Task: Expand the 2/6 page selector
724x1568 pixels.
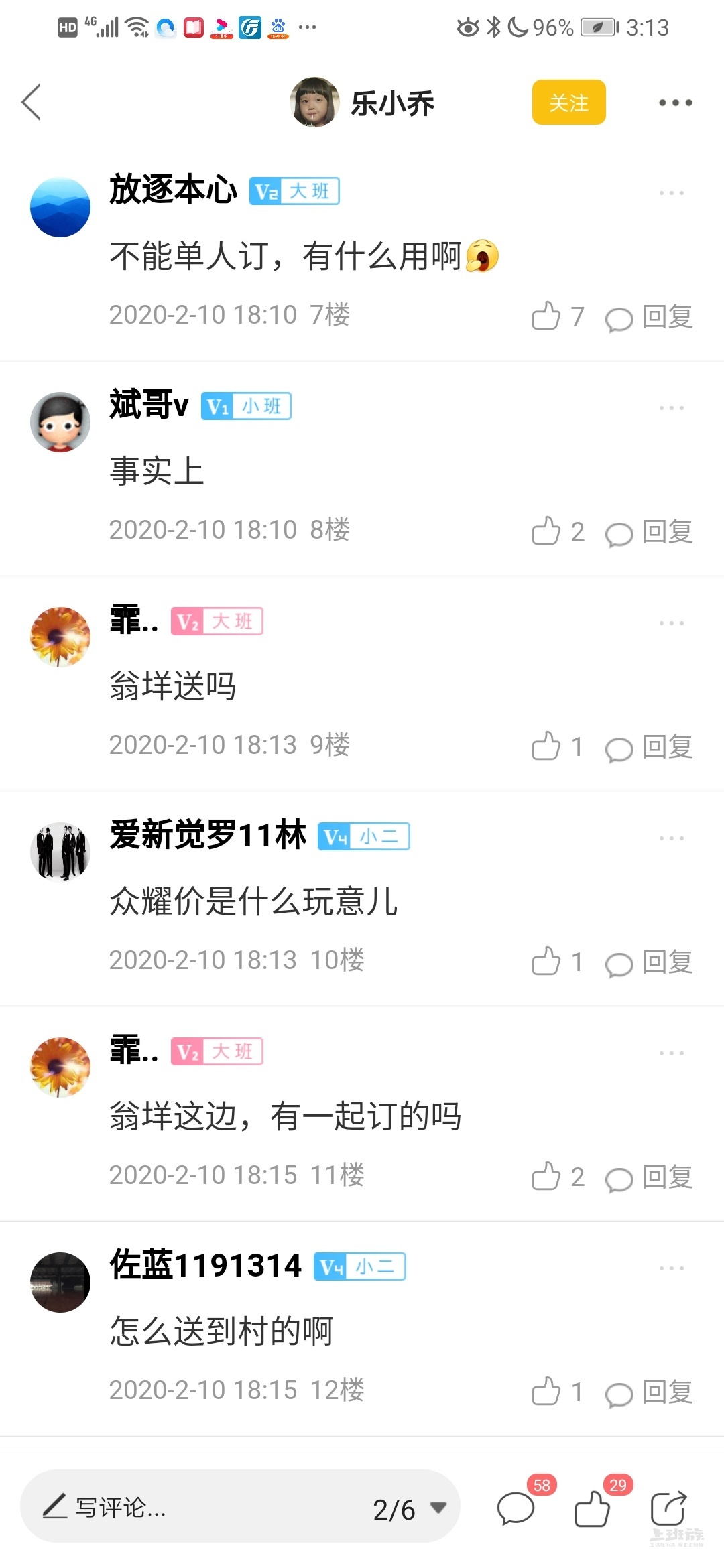Action: (x=409, y=1508)
